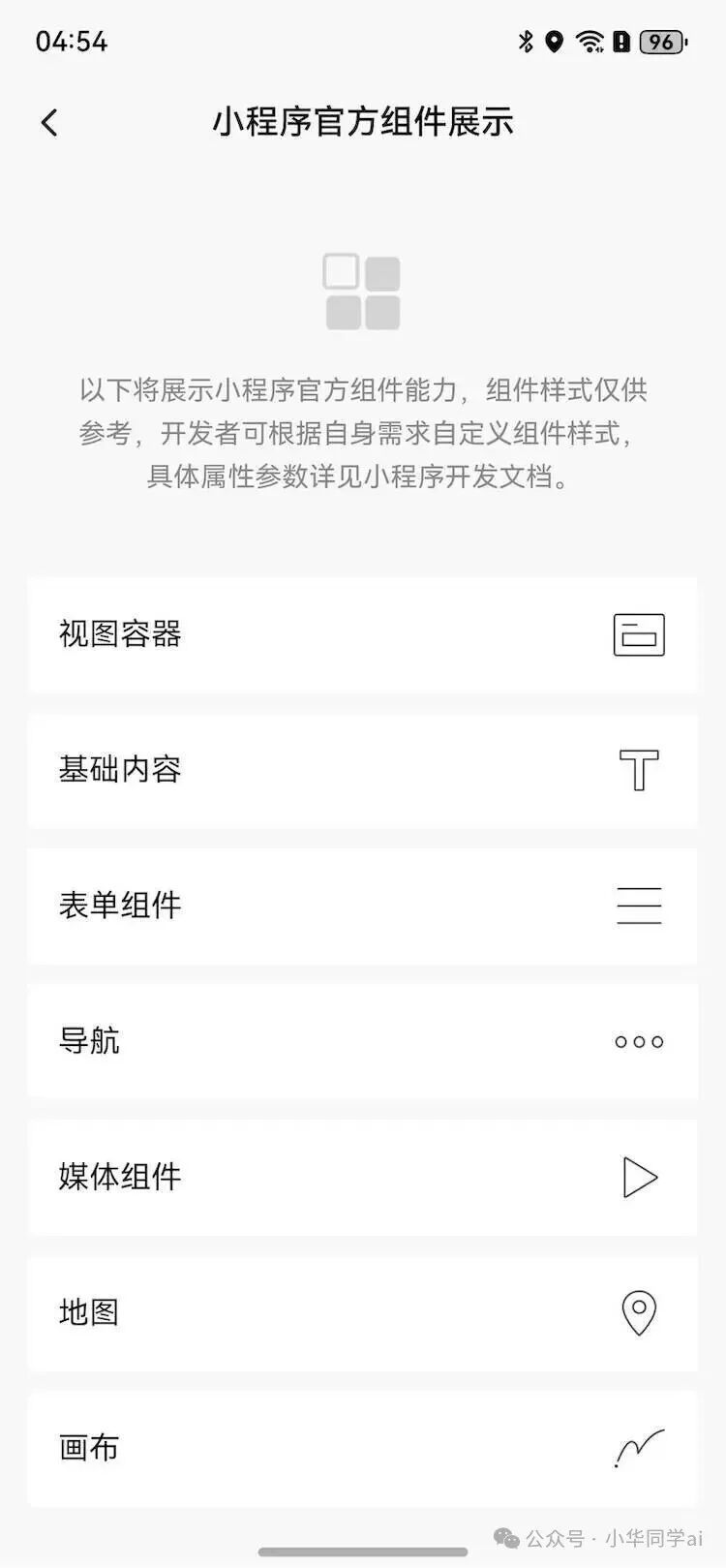Click the text 'T' icon for 基础内容
The width and height of the screenshot is (726, 1568).
click(638, 770)
